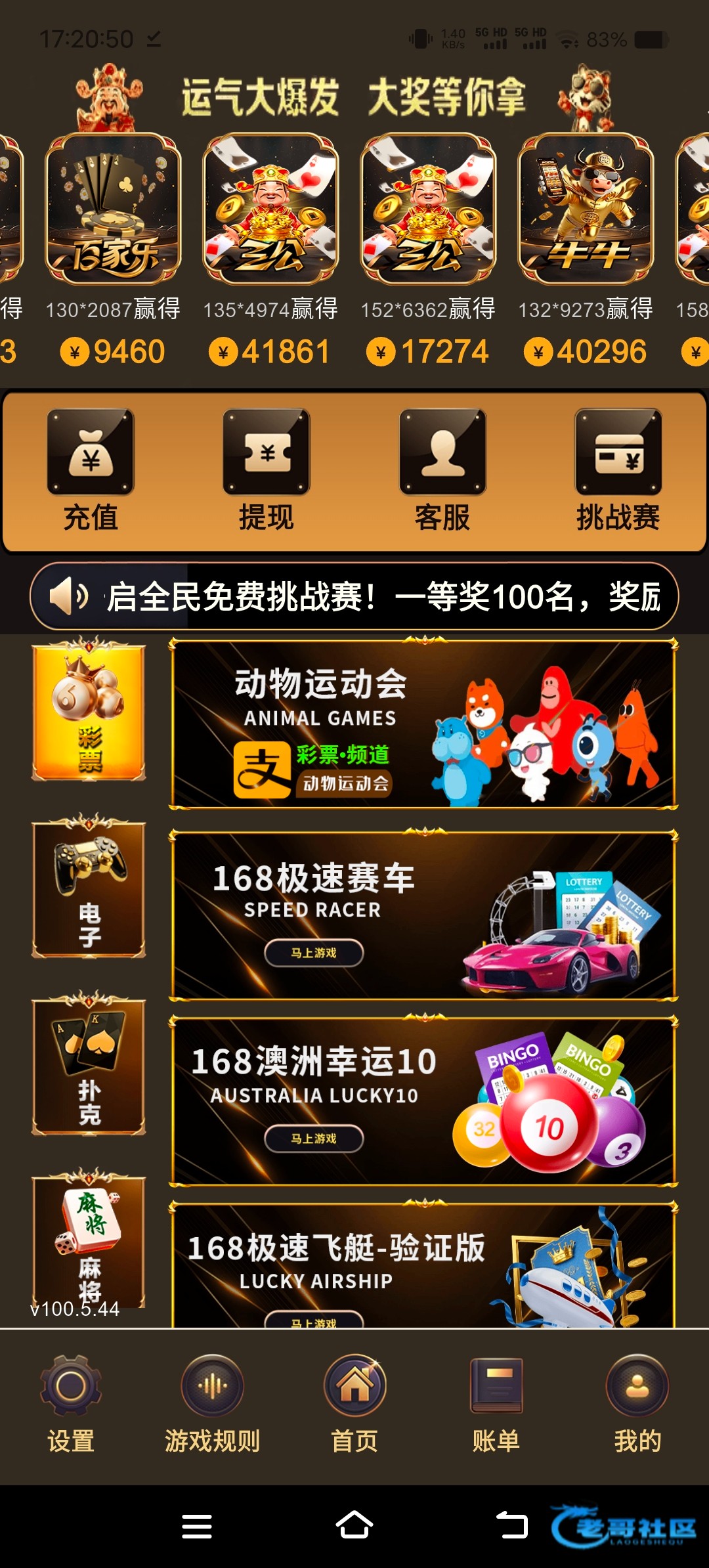Image resolution: width=709 pixels, height=1568 pixels.
Task: Select the 彩票 lottery category
Action: [x=89, y=709]
